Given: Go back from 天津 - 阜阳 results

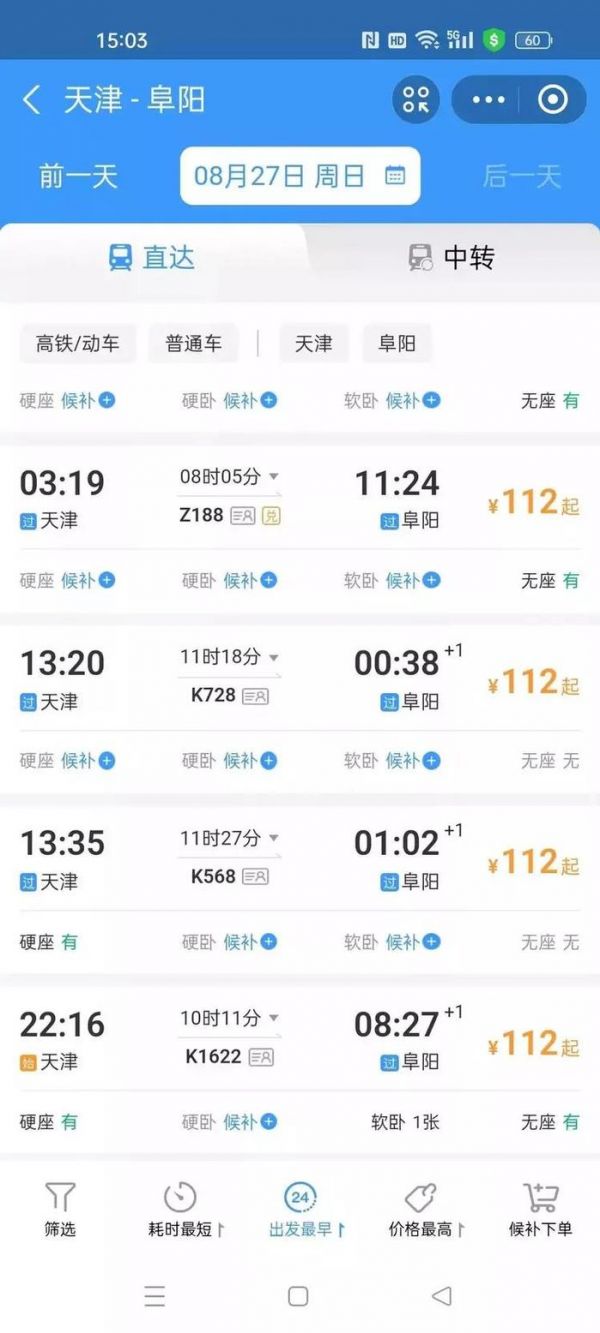Looking at the screenshot, I should coord(32,100).
